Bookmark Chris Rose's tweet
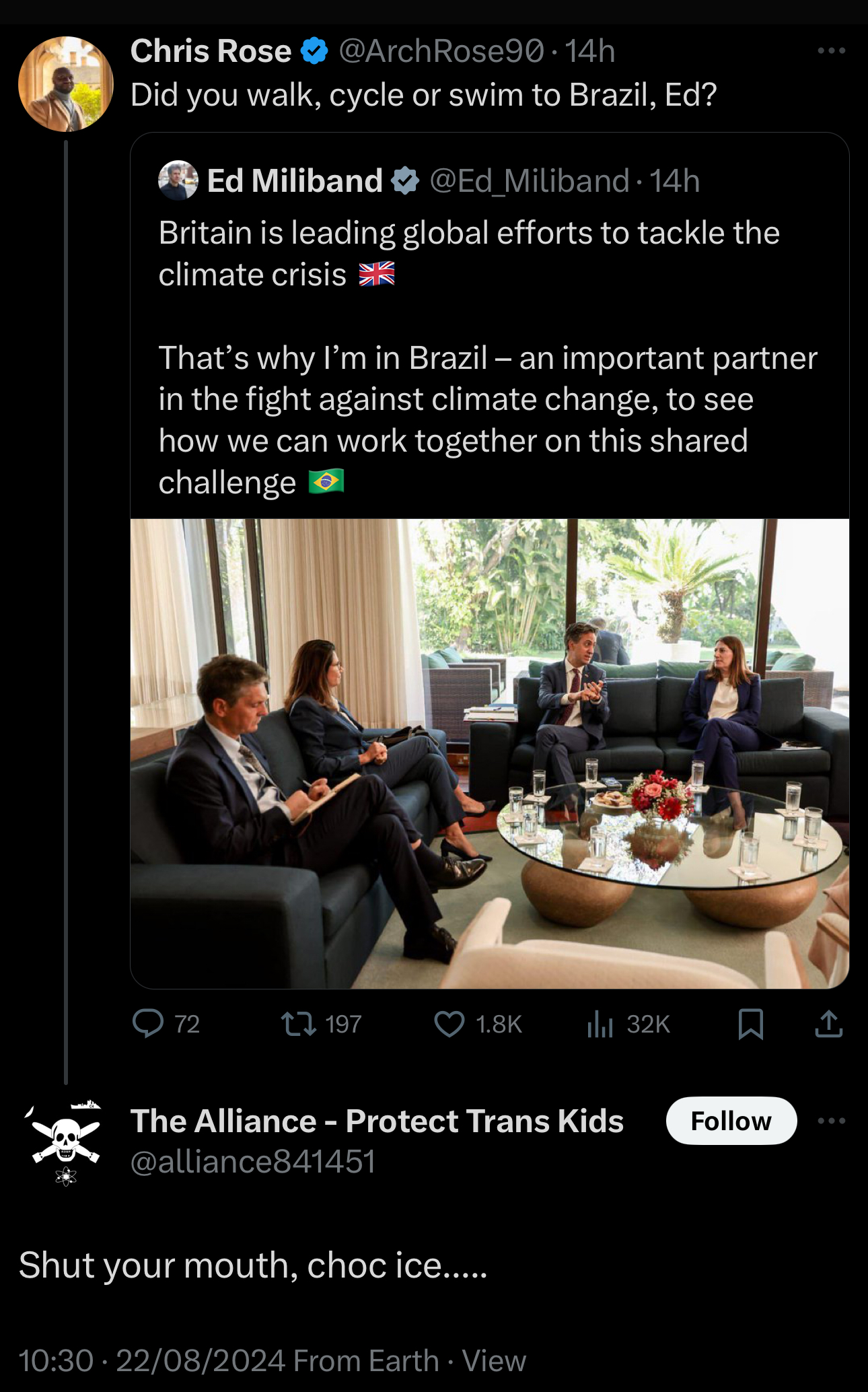Screen dimensions: 868x1392 coord(750,1024)
